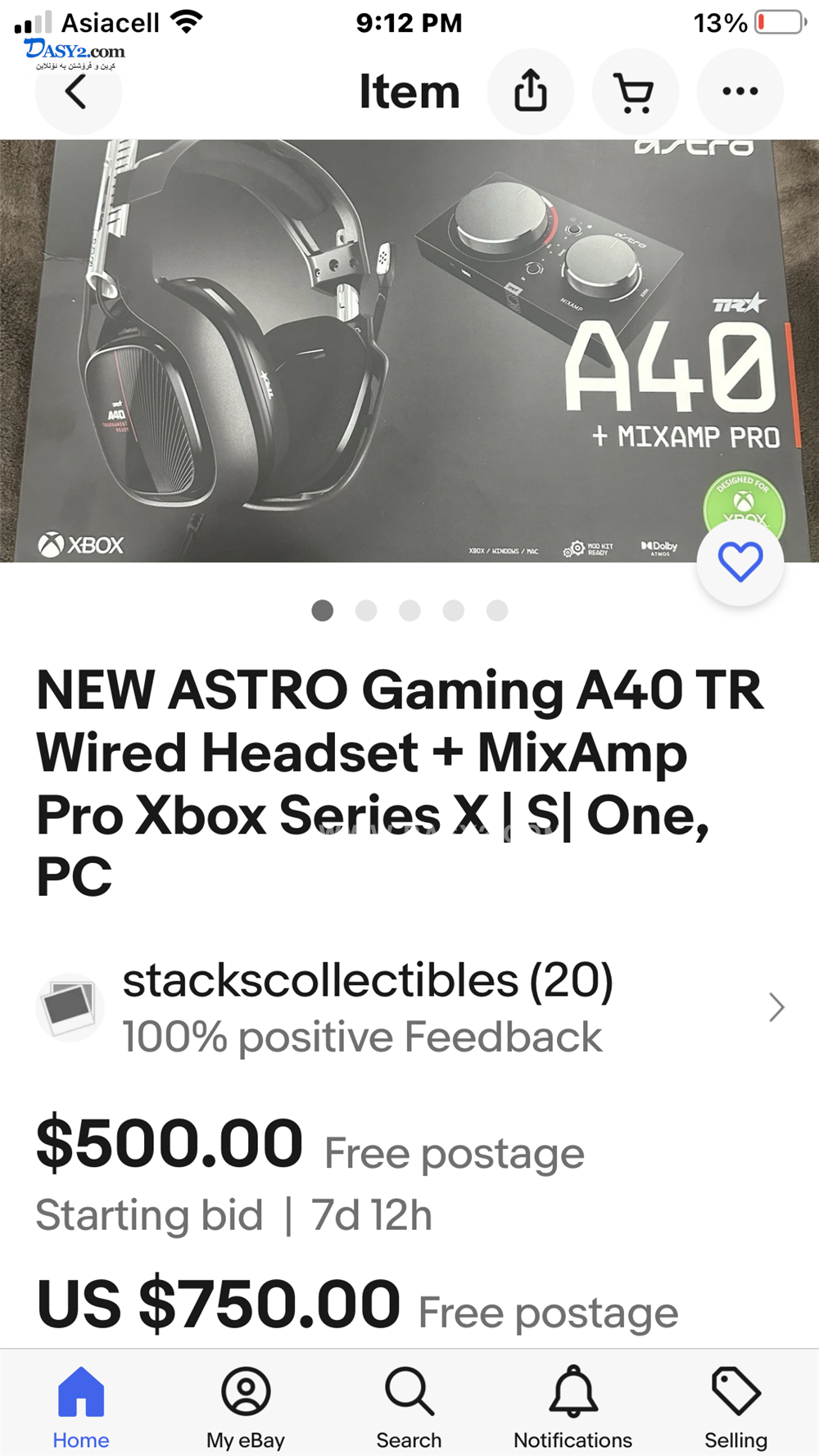Switch to the Home tab
The image size is (819, 1456).
tap(81, 1407)
